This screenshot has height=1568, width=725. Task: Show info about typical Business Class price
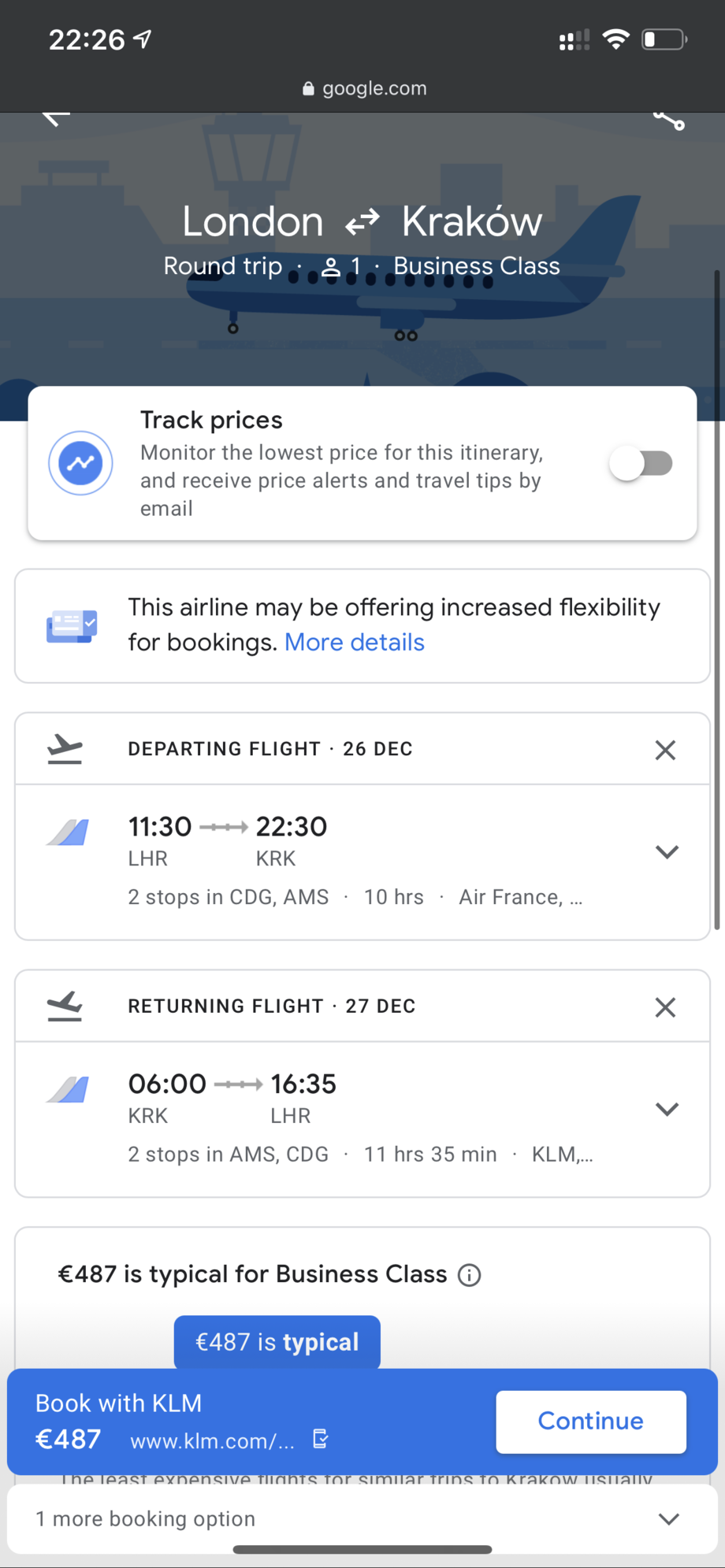click(x=470, y=1275)
